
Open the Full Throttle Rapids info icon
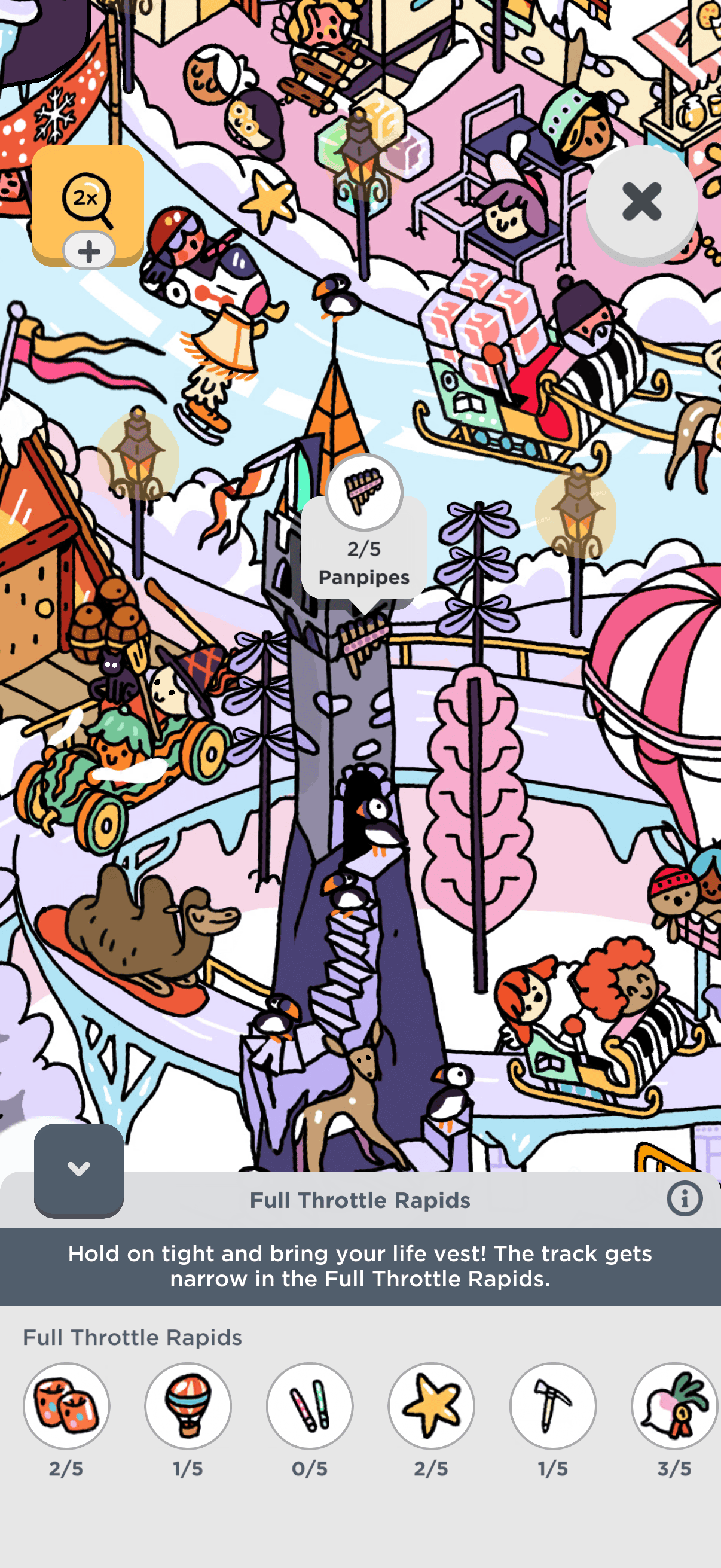[x=685, y=1199]
